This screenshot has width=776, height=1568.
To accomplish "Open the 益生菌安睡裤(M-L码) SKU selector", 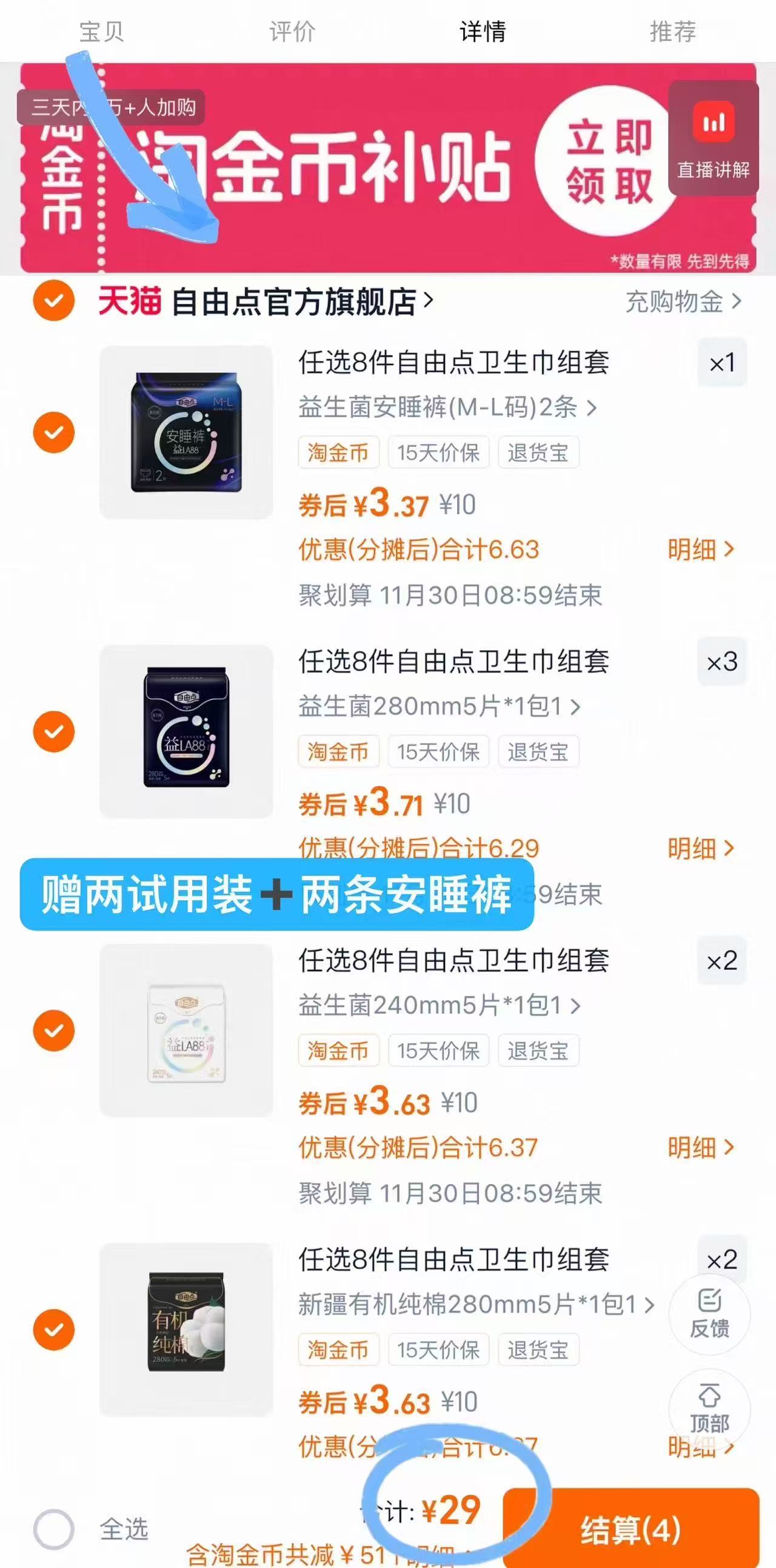I will (x=444, y=409).
